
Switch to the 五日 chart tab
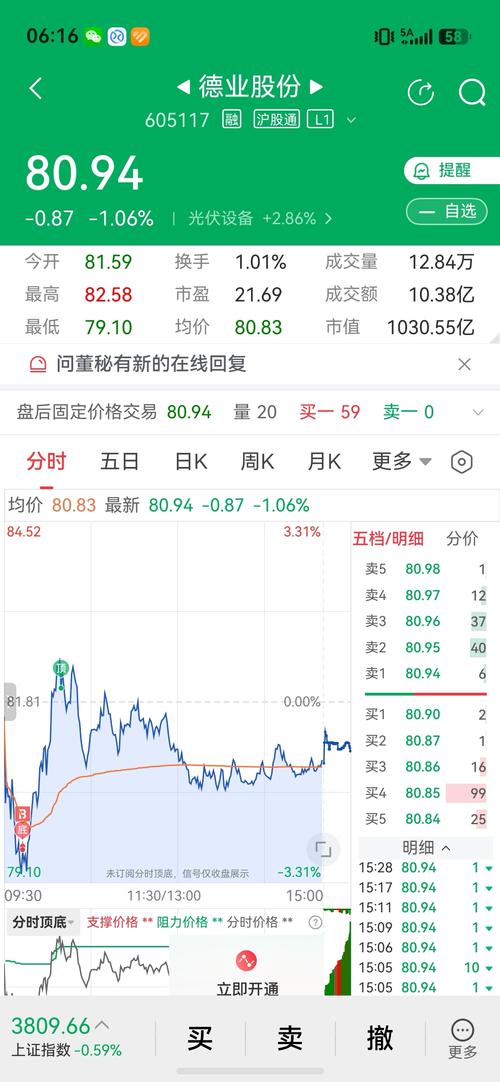point(120,461)
